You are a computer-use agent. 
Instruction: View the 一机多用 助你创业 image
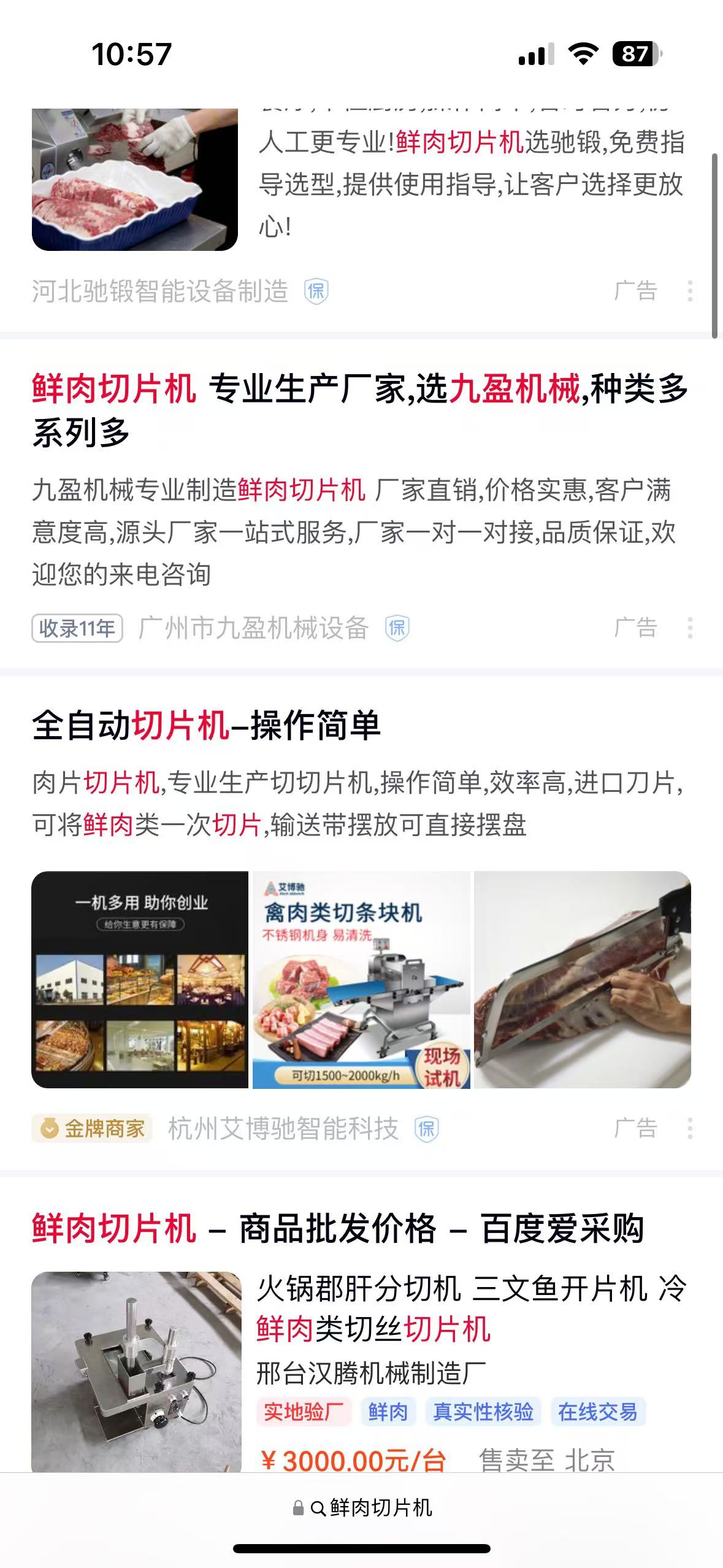point(140,980)
